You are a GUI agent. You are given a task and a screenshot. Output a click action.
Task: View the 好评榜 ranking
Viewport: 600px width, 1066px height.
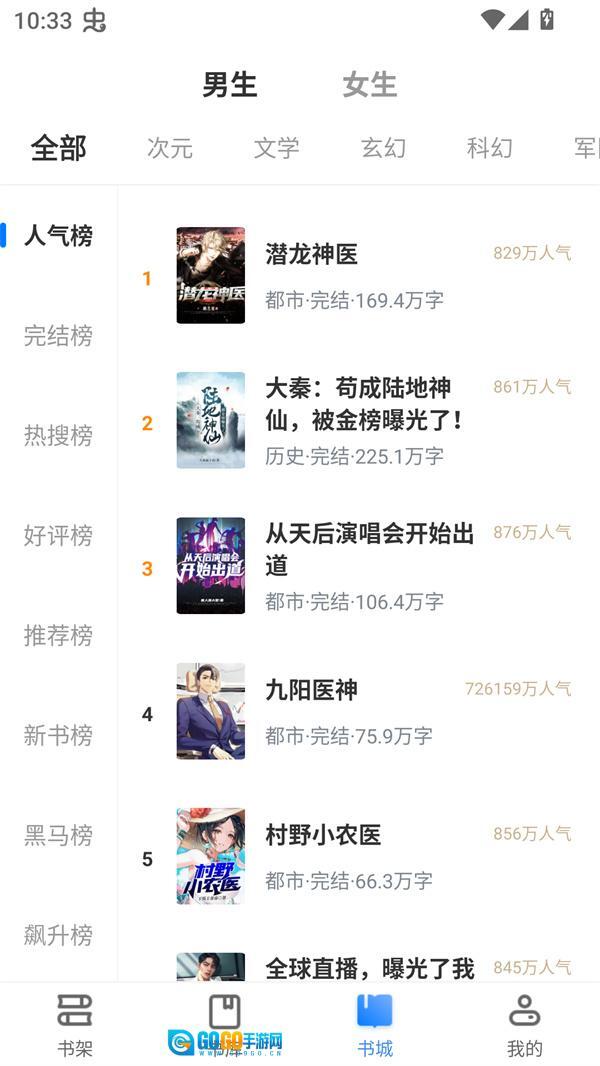click(58, 536)
